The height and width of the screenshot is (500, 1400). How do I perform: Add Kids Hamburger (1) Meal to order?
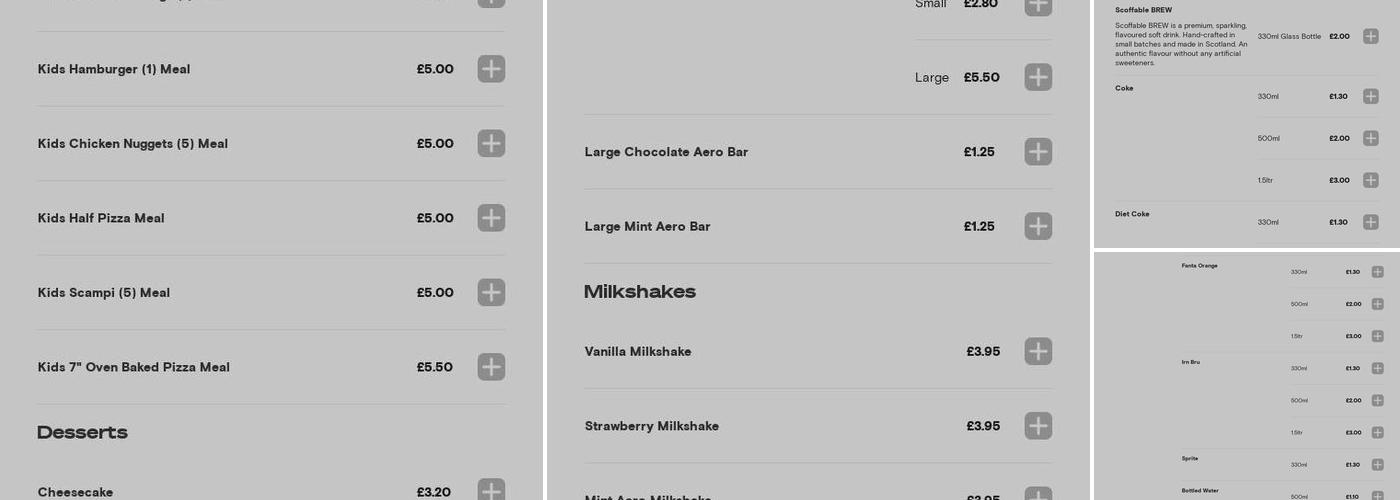coord(491,69)
